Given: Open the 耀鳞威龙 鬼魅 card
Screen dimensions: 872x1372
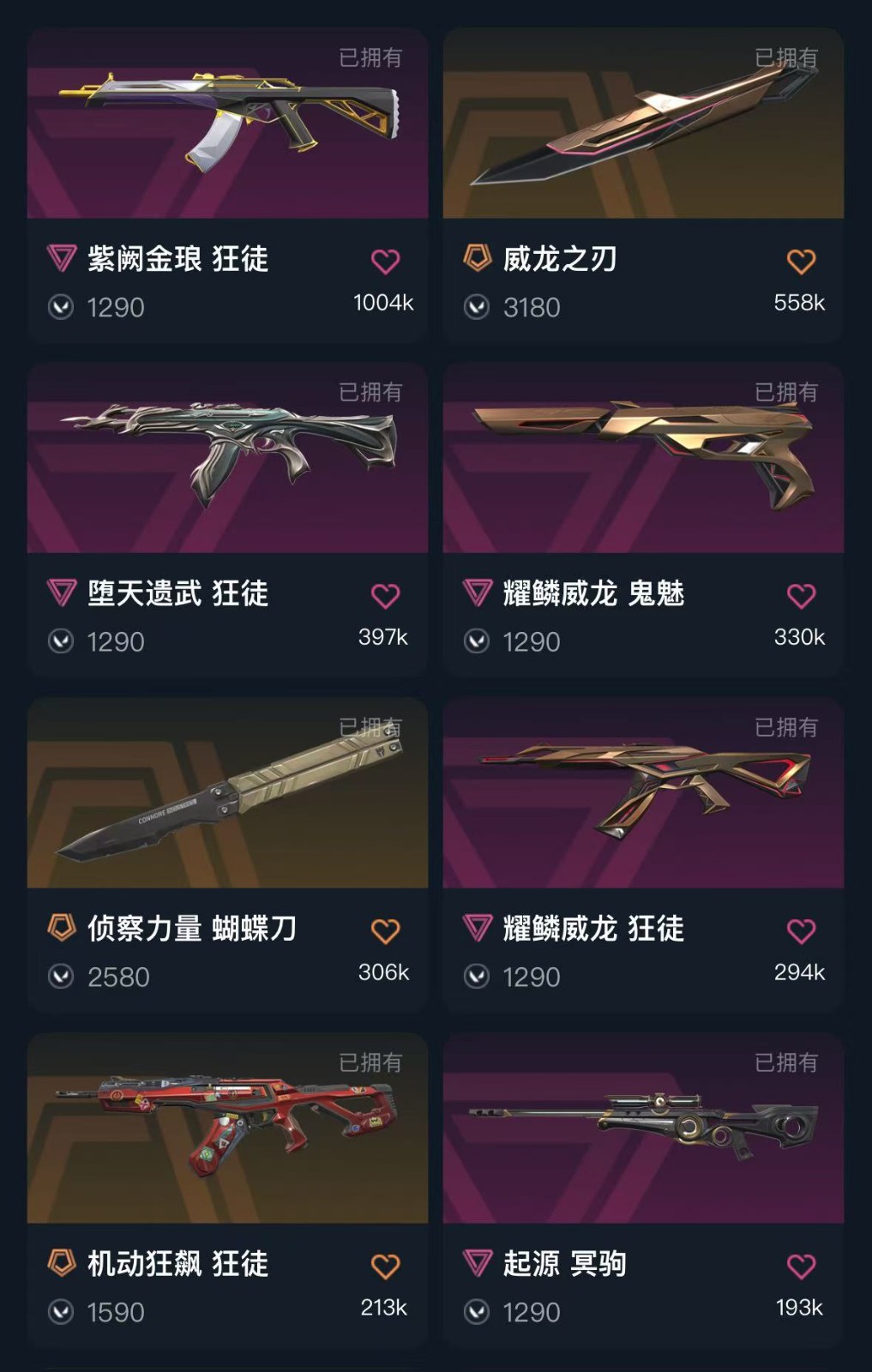Looking at the screenshot, I should tap(643, 459).
